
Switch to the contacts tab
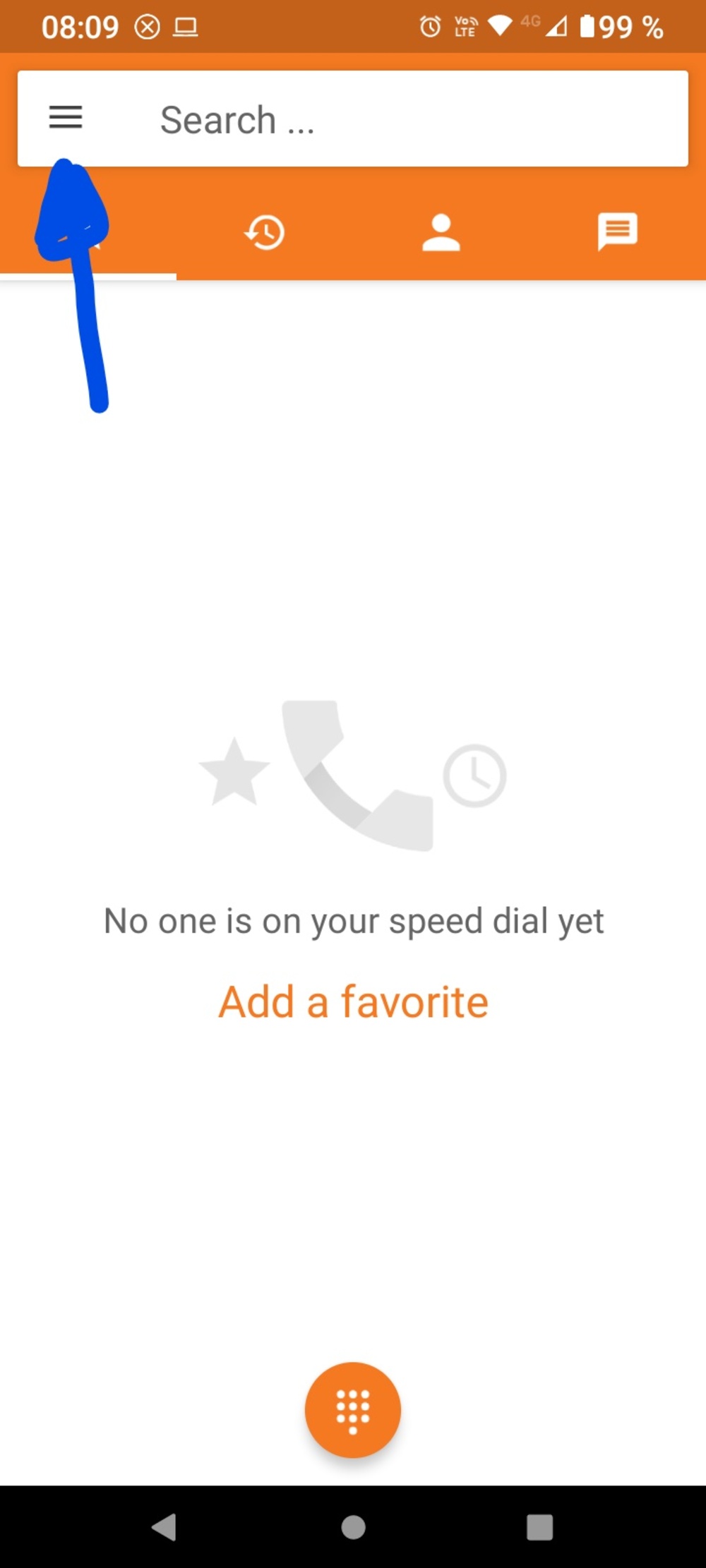(x=441, y=232)
